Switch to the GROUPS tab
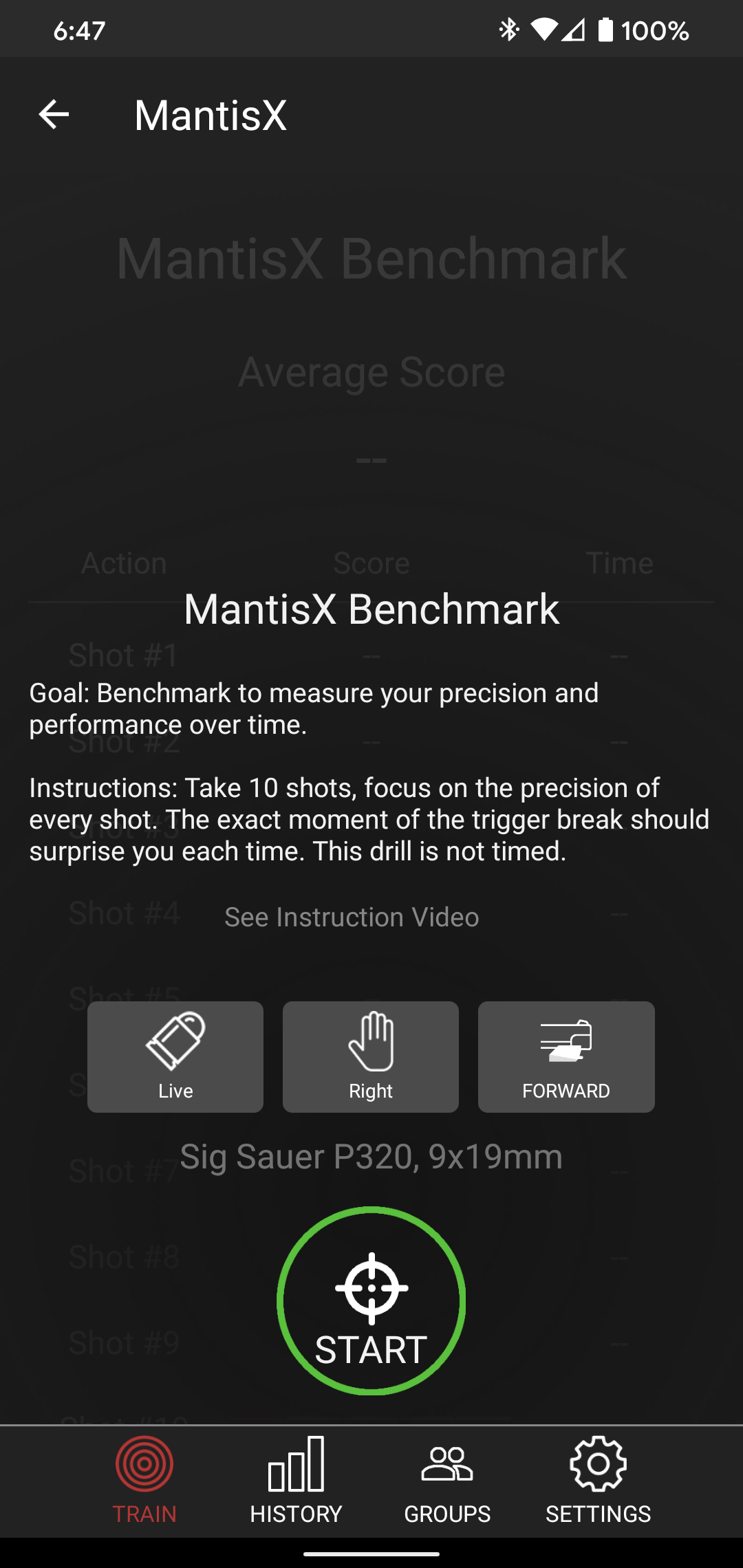This screenshot has width=743, height=1568. 447,1480
